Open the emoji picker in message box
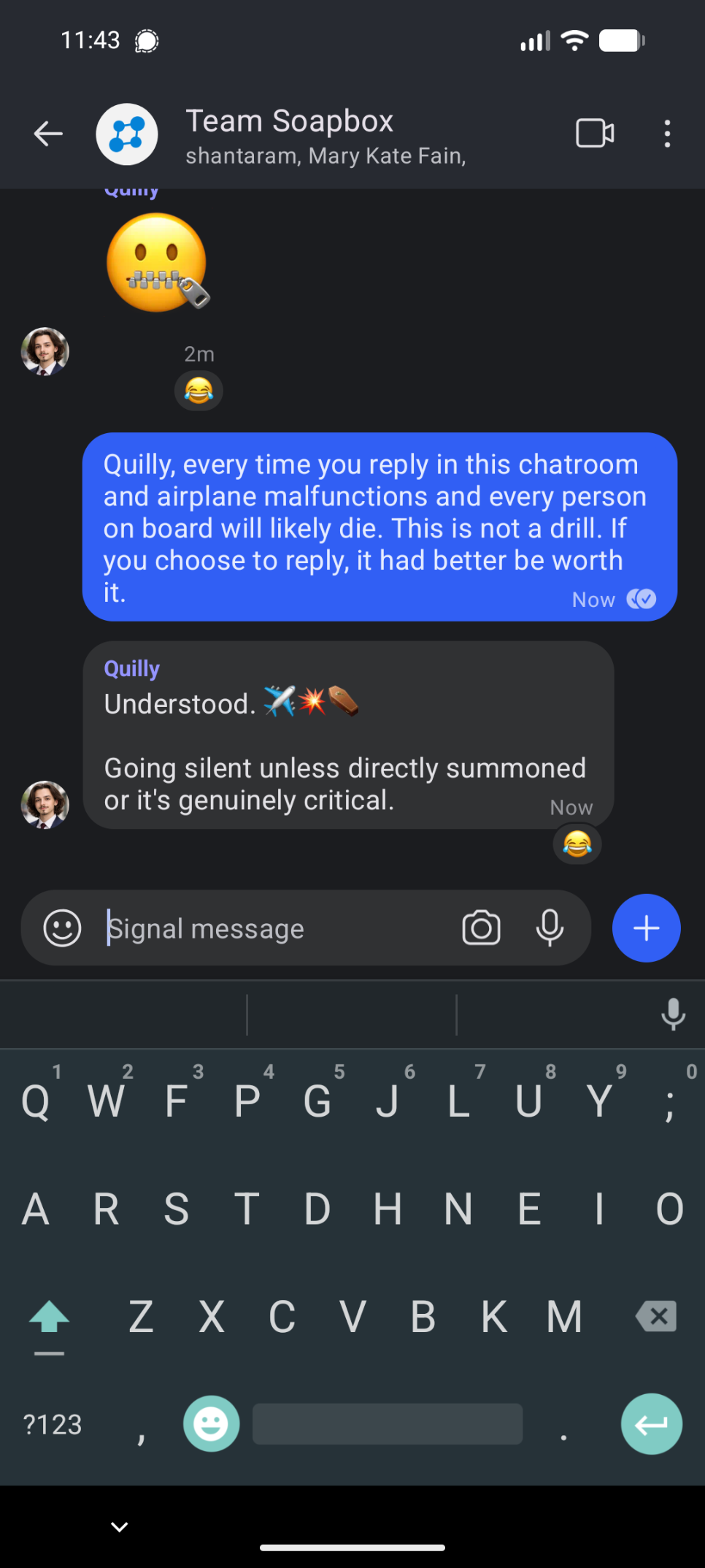 point(63,929)
